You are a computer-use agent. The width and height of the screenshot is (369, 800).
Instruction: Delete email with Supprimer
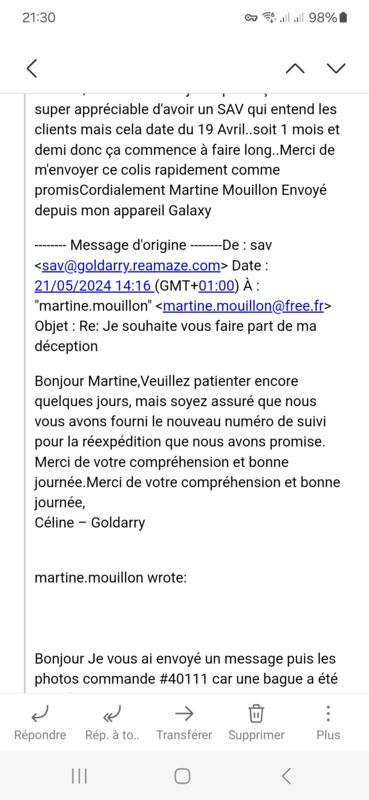tap(256, 722)
